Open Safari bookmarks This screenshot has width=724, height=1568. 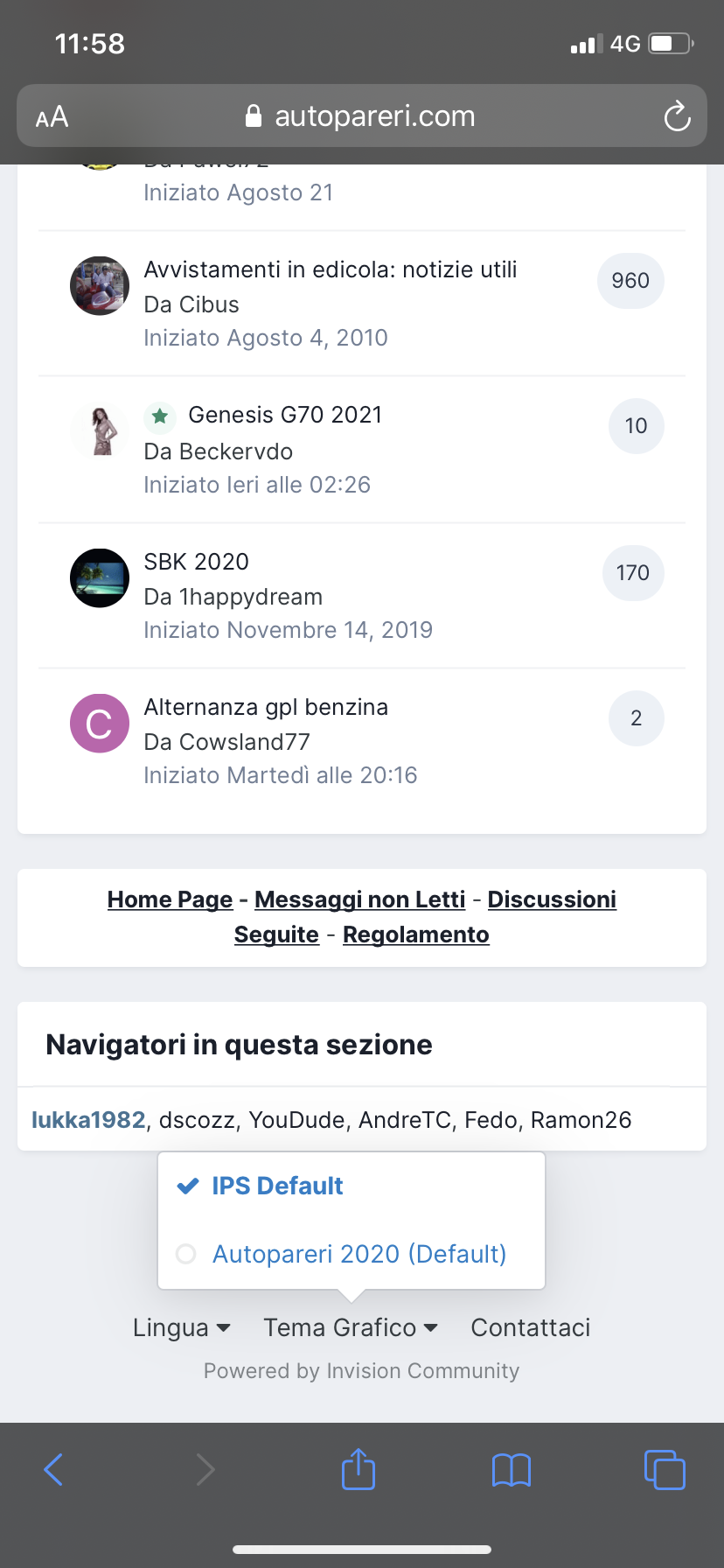coord(512,1470)
